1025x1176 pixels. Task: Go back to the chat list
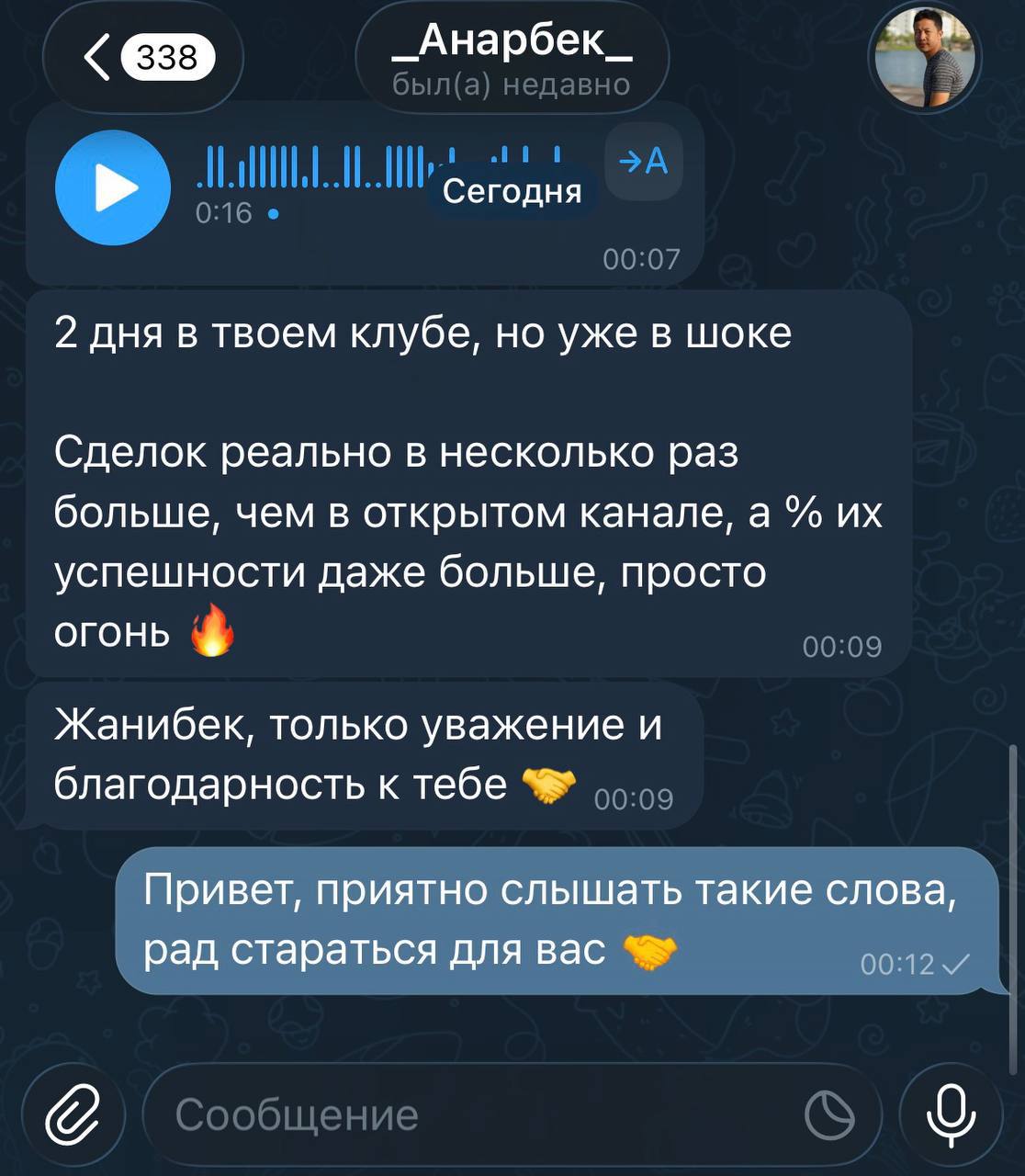pos(142,58)
